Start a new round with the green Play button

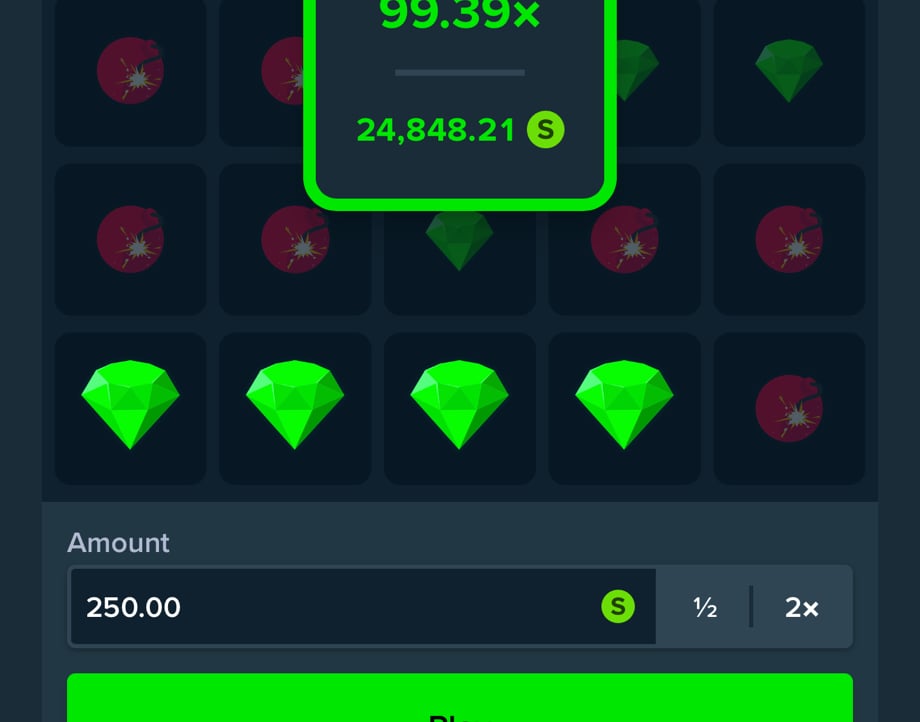[x=459, y=698]
